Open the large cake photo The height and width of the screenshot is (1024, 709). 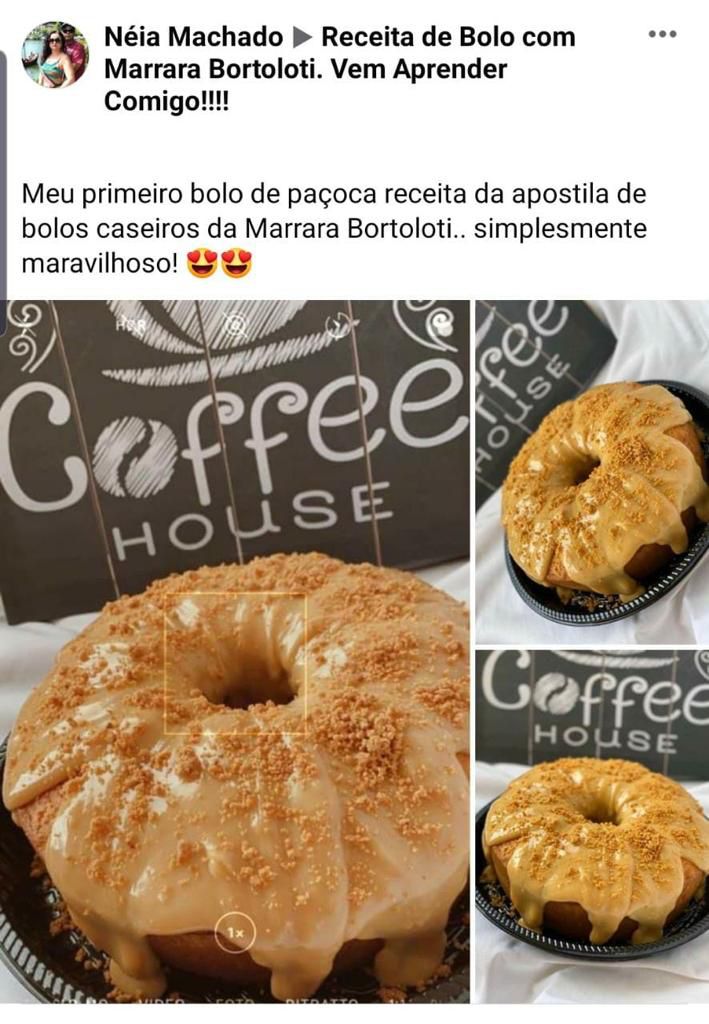pos(236,650)
